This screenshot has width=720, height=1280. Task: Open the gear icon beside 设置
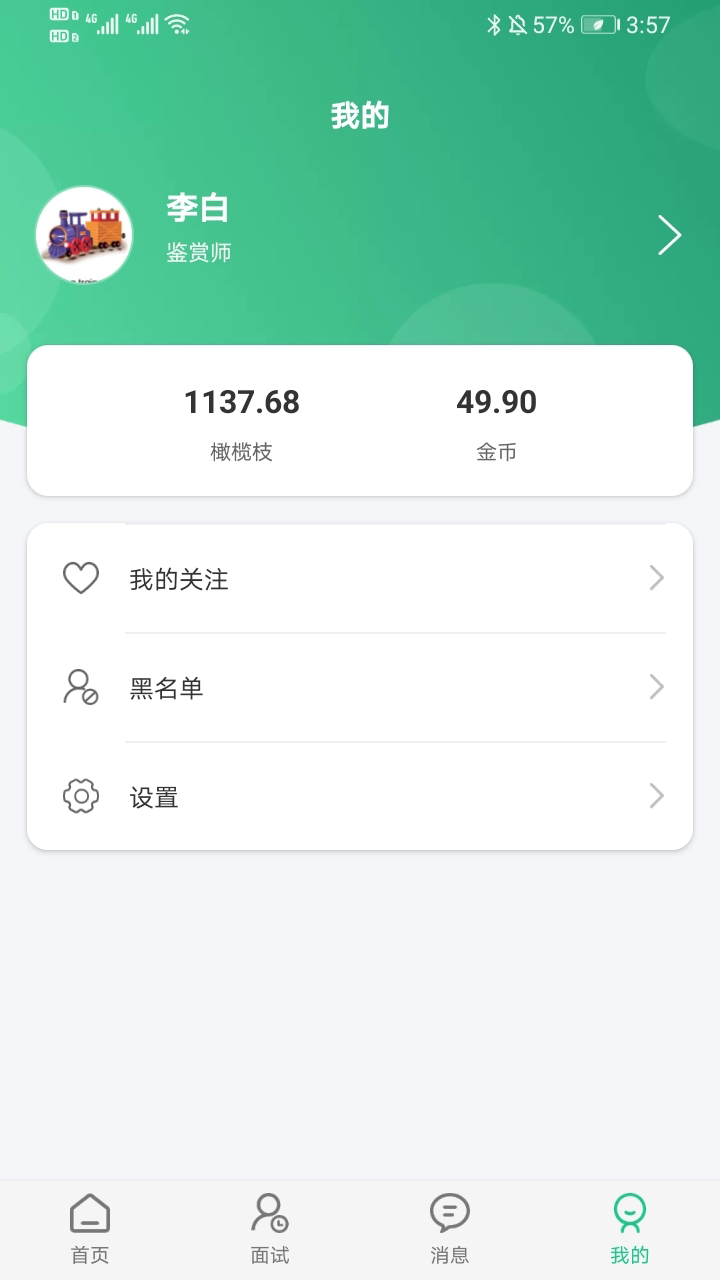pyautogui.click(x=81, y=796)
